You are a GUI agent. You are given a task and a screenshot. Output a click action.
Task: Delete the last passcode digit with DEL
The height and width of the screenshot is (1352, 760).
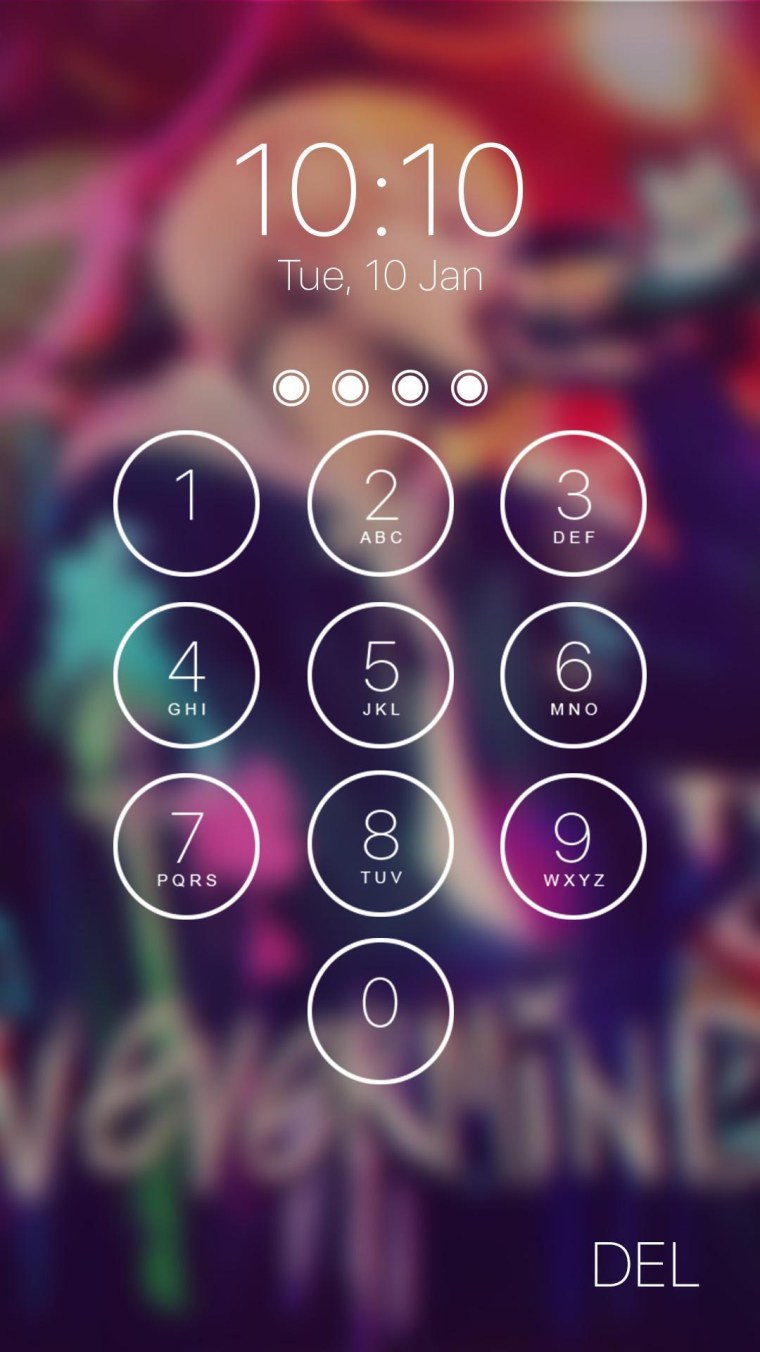[x=645, y=1265]
